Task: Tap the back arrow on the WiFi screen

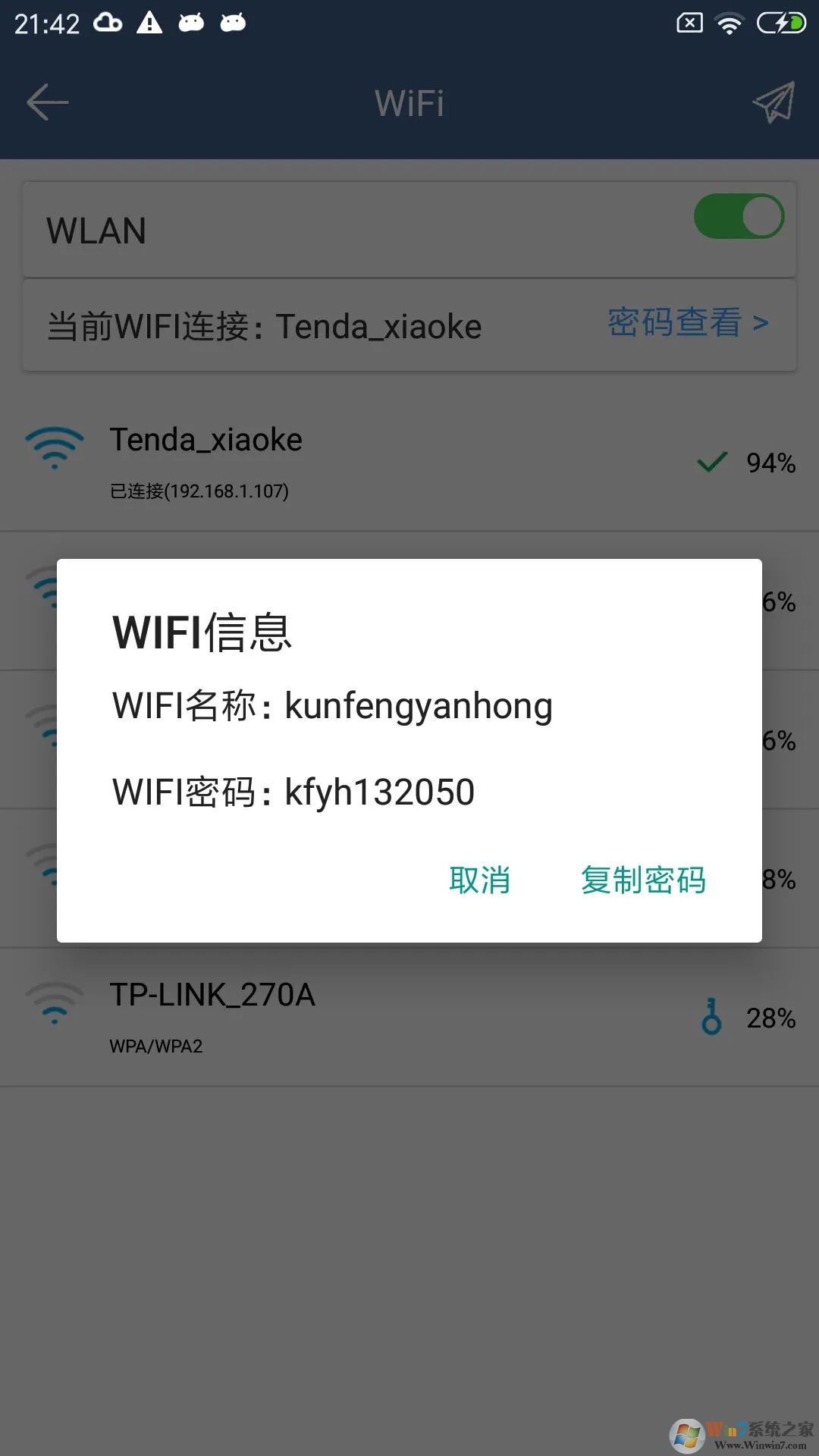Action: (47, 101)
